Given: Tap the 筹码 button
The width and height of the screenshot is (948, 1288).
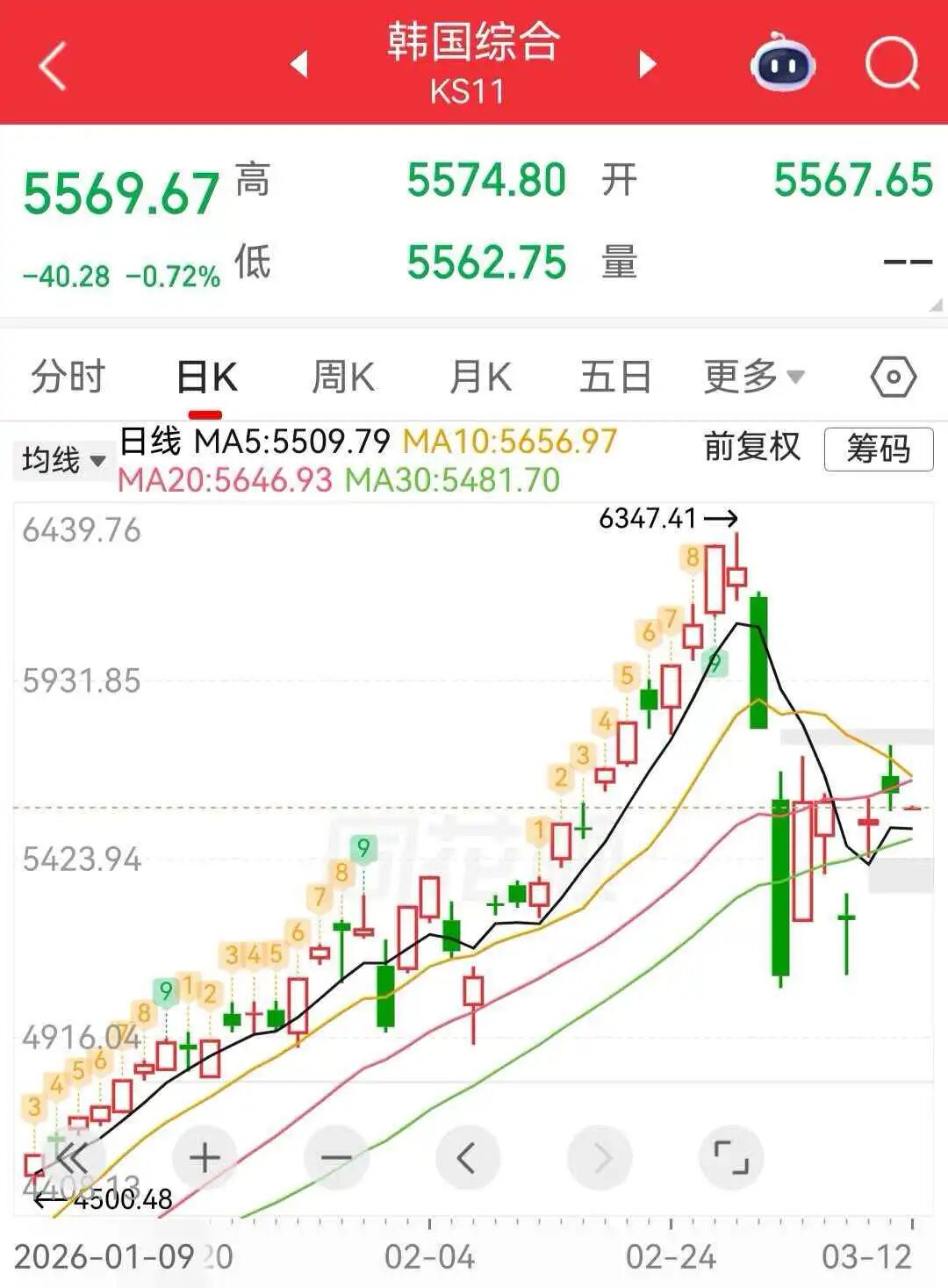Looking at the screenshot, I should (x=878, y=450).
